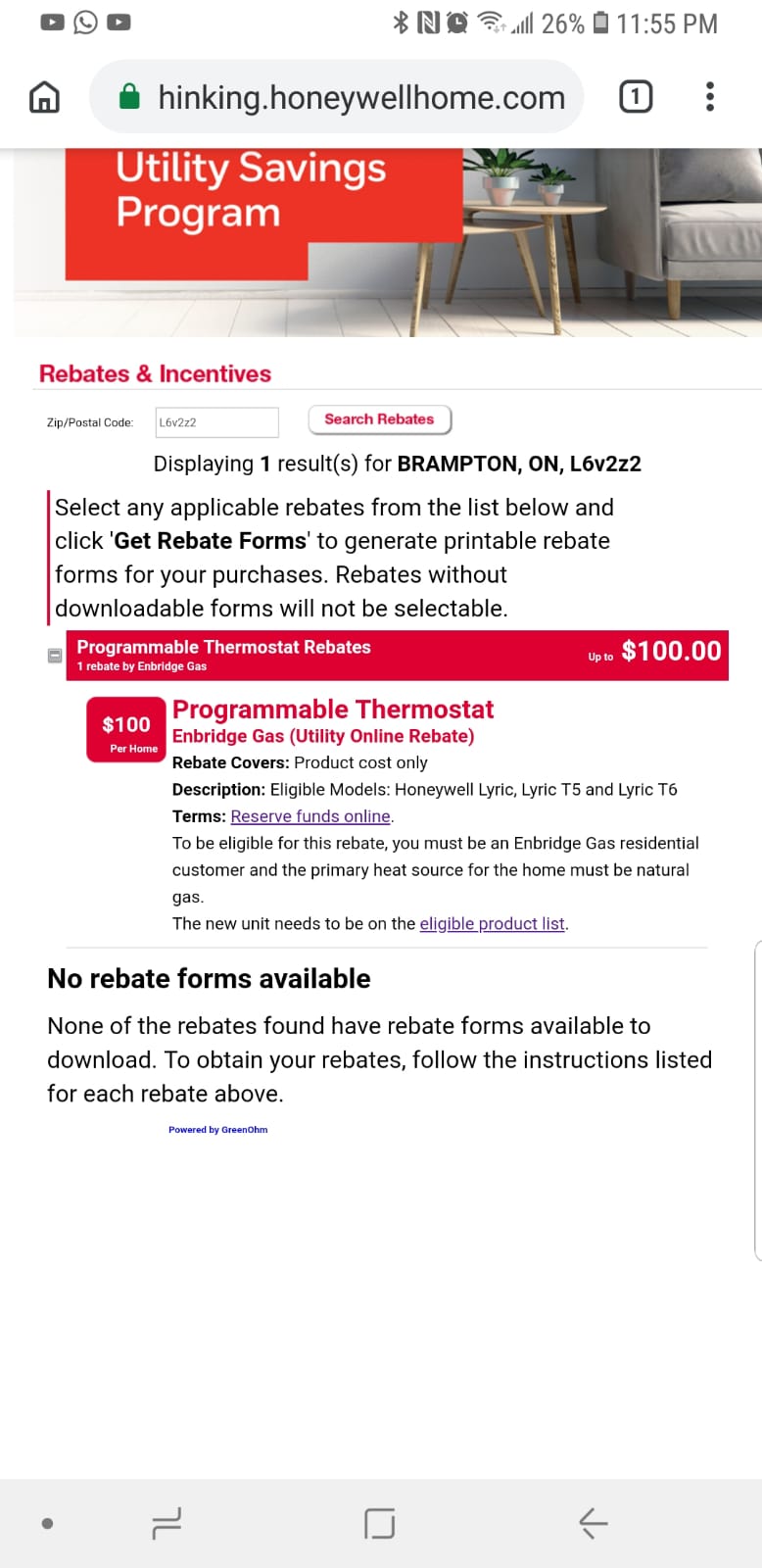Tap the Home navigation button
Image resolution: width=762 pixels, height=1568 pixels.
(379, 1524)
